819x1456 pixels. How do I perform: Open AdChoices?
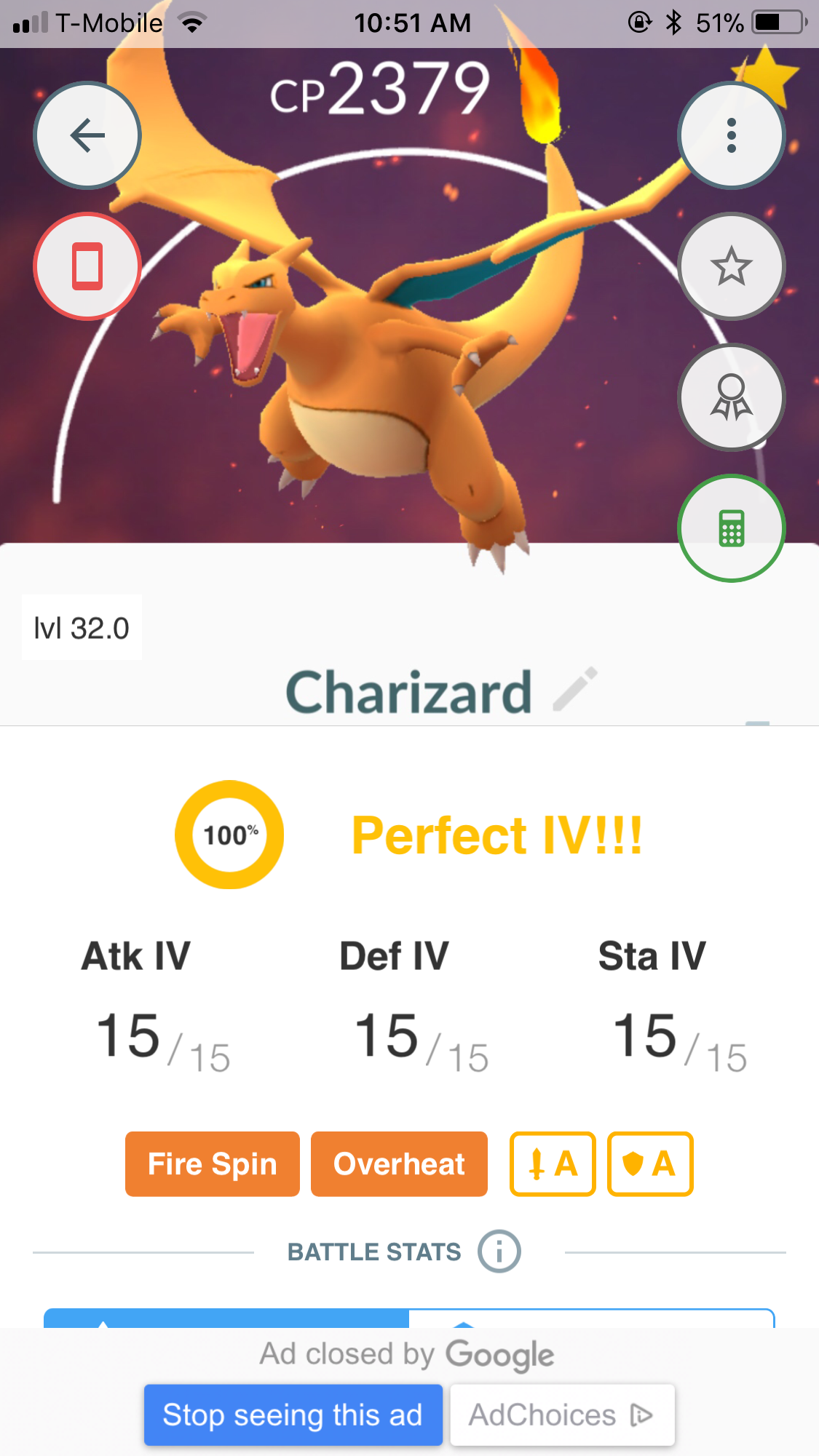click(x=562, y=1415)
